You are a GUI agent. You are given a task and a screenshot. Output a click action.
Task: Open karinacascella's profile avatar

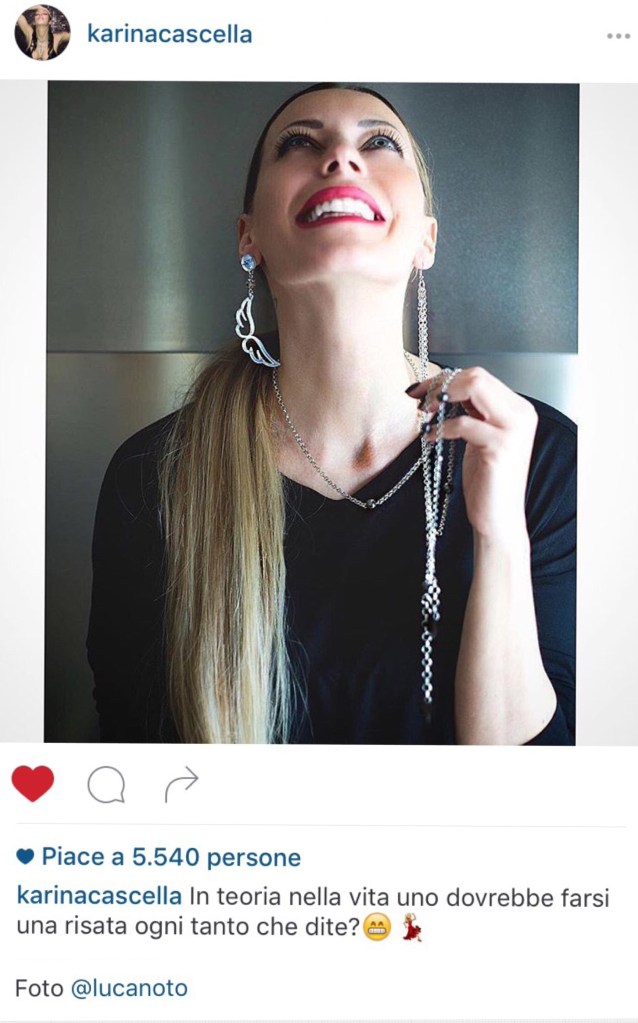point(42,33)
